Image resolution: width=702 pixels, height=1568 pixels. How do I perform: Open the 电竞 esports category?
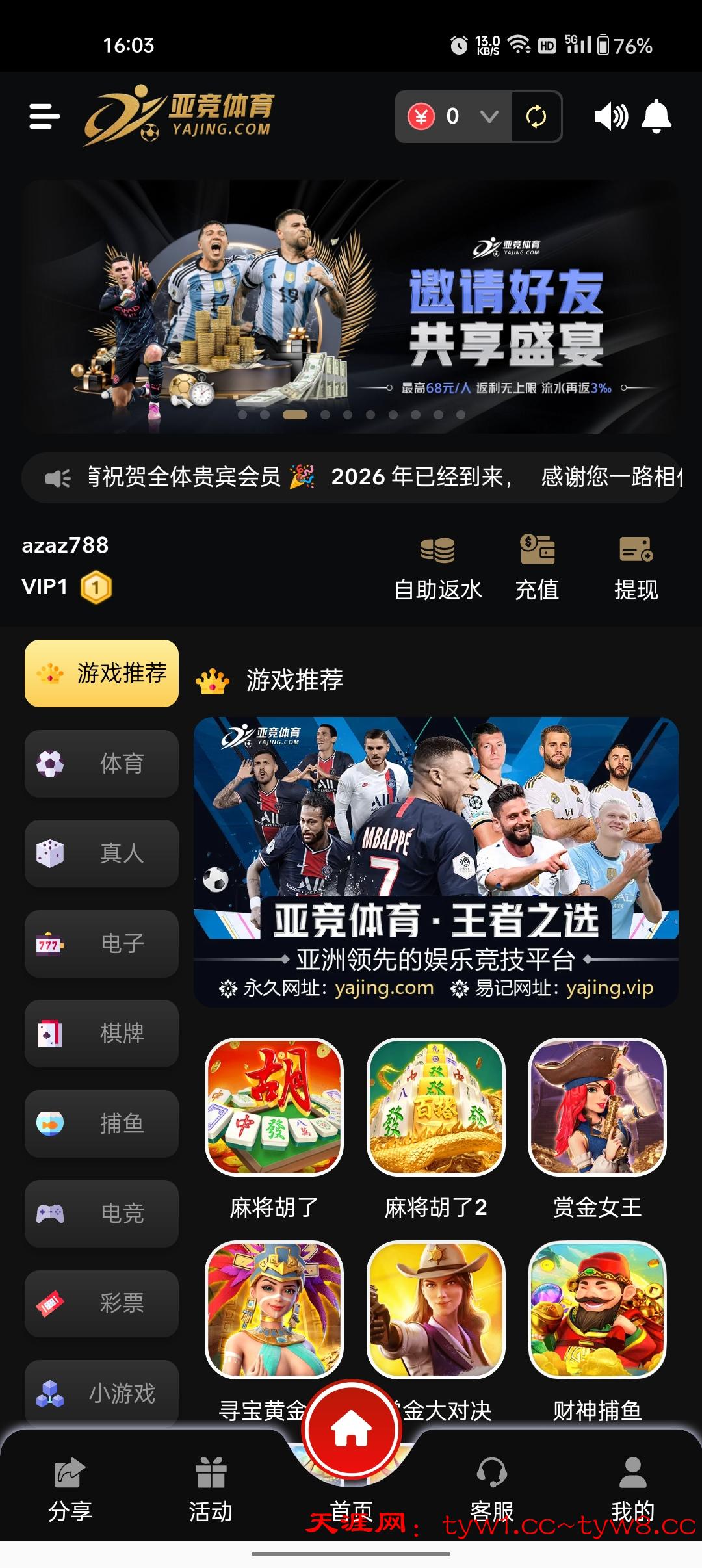pos(102,1213)
